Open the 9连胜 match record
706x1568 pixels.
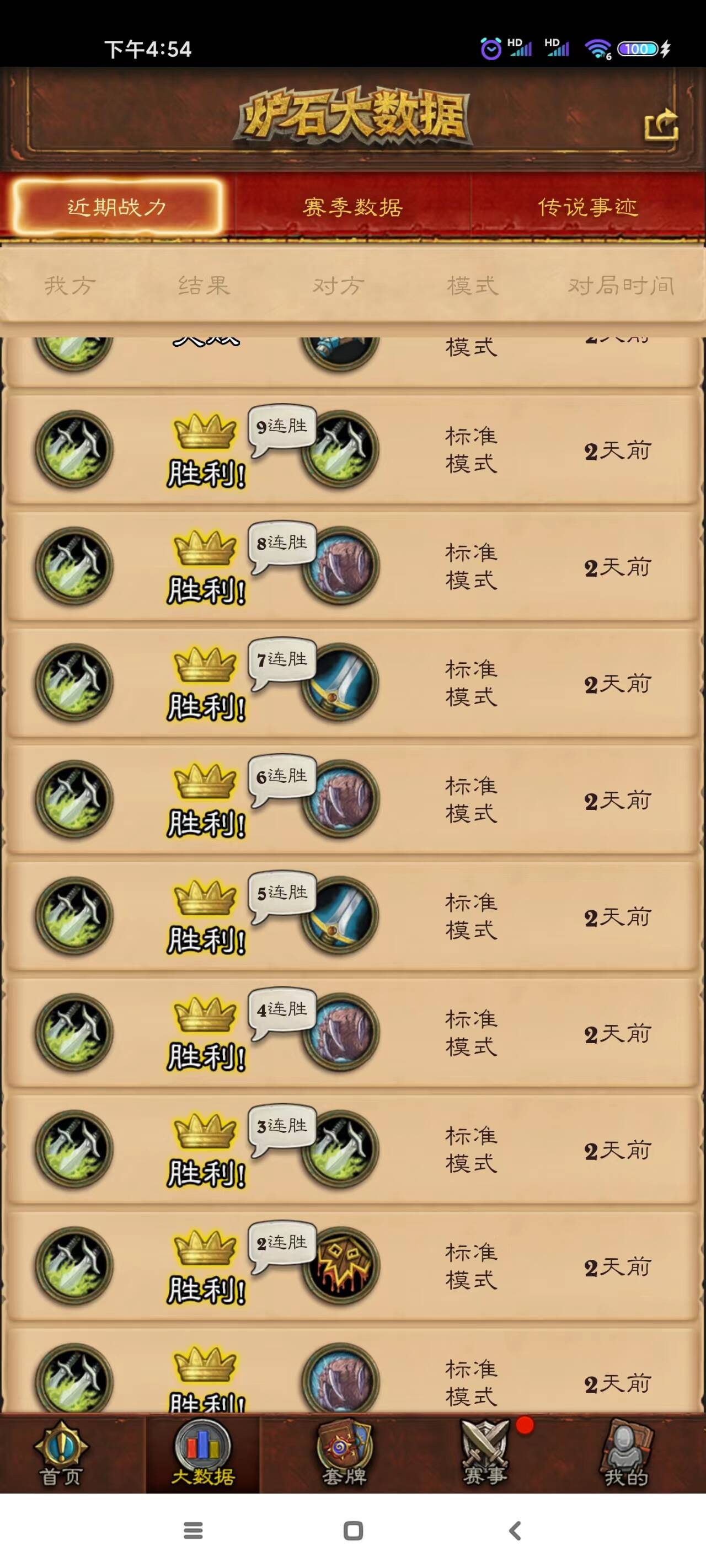click(352, 449)
